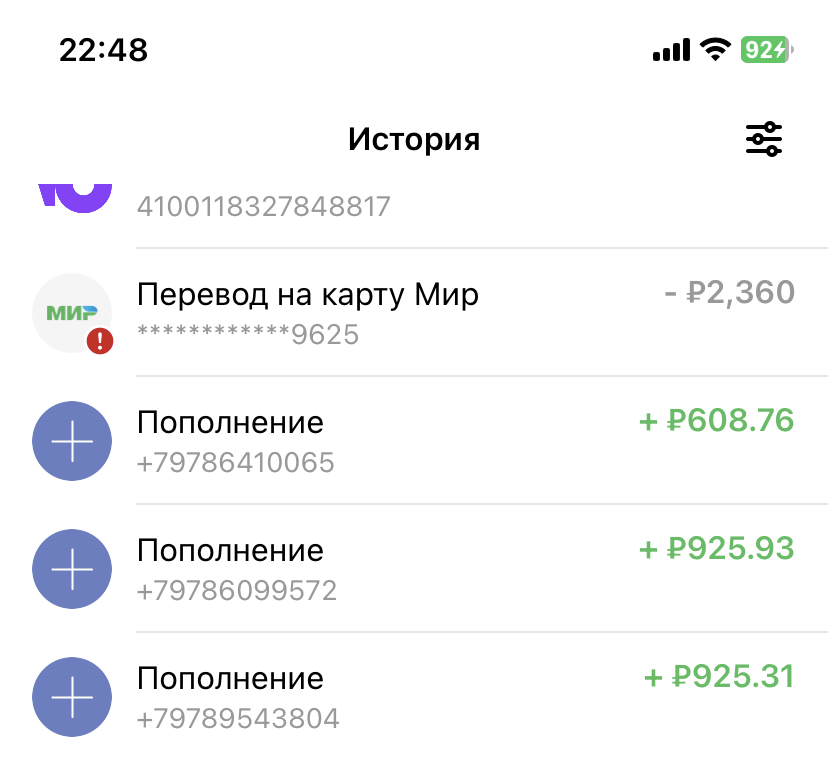View the Пополнение of ₽608.76
The height and width of the screenshot is (777, 828).
click(414, 440)
